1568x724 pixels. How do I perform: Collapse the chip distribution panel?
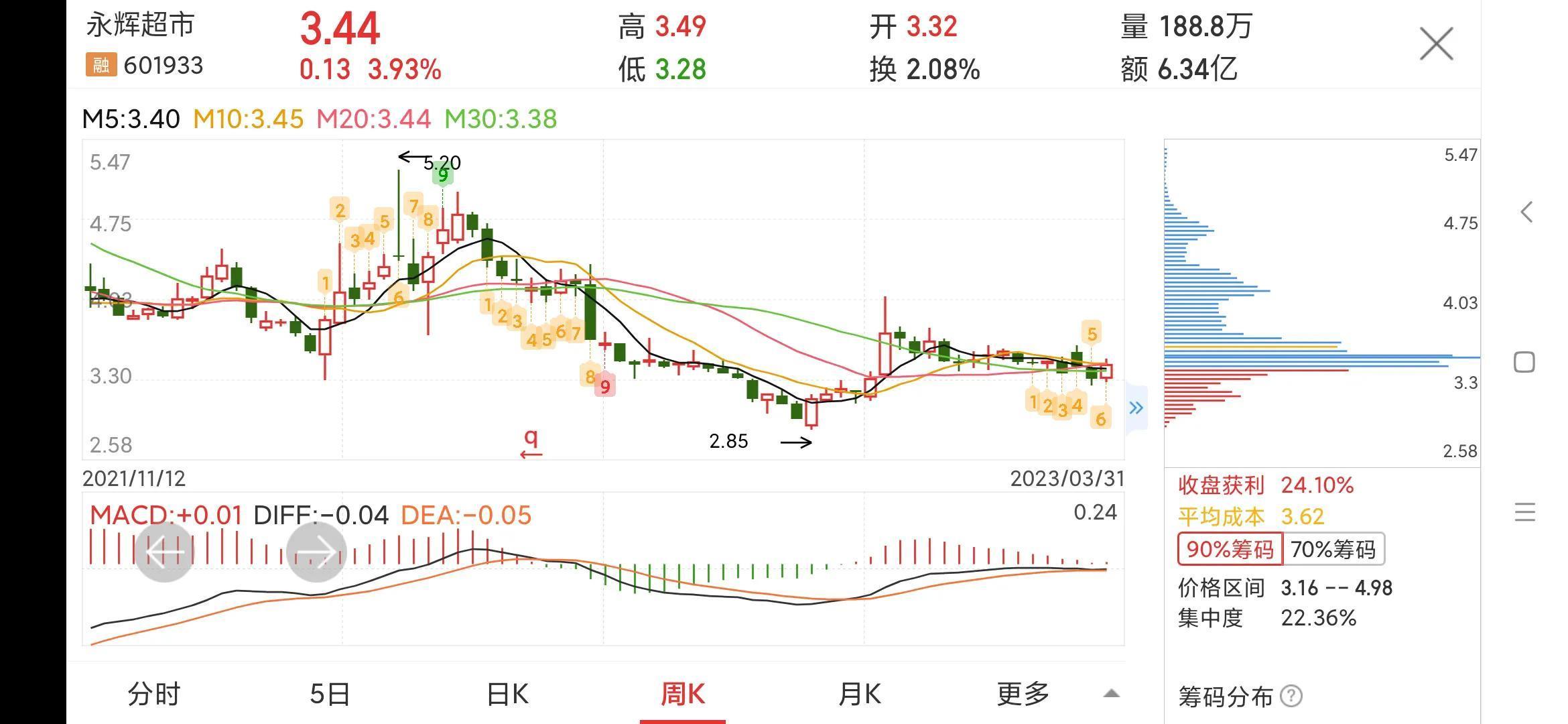(1136, 408)
